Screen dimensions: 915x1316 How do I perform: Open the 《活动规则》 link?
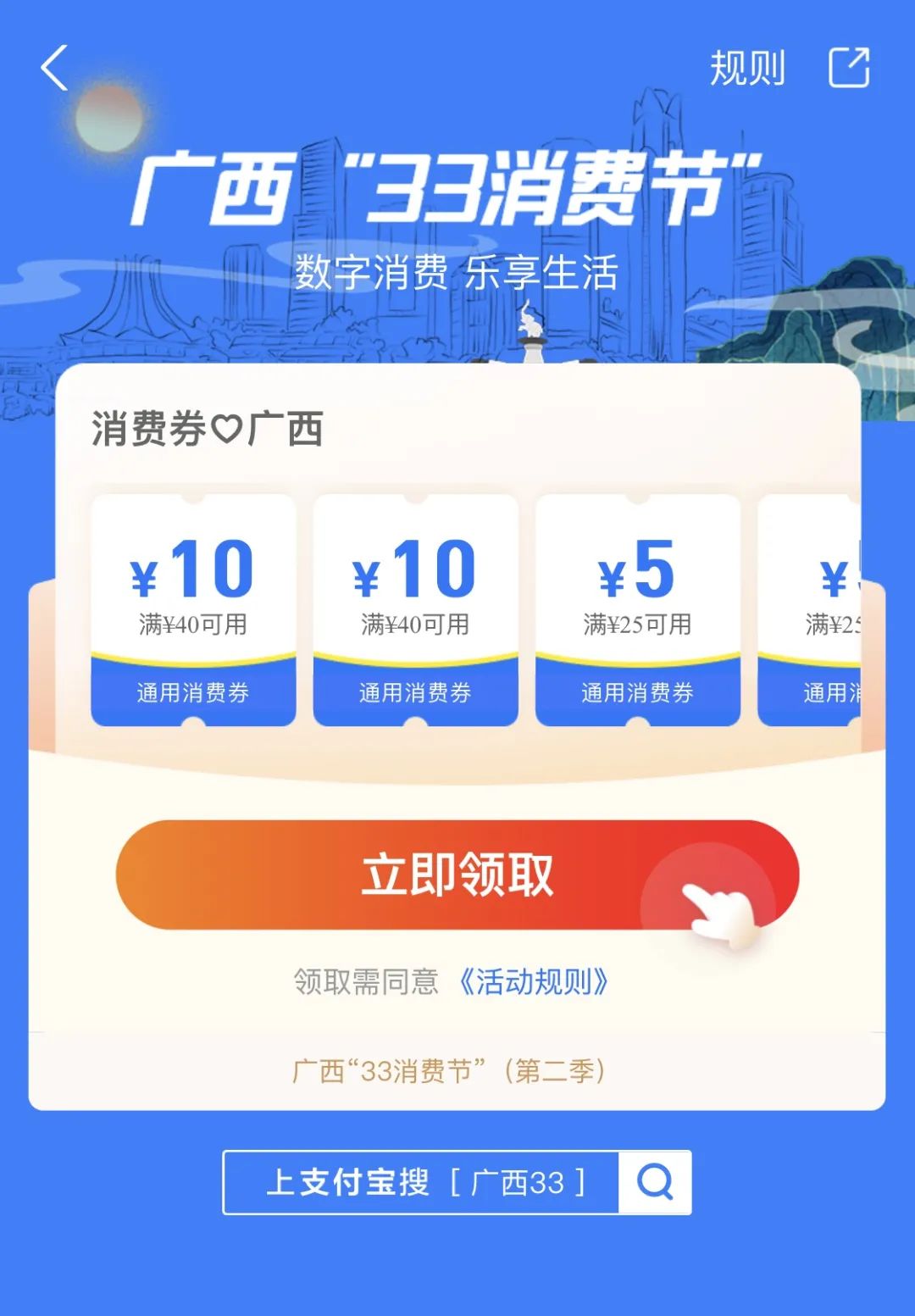pyautogui.click(x=533, y=982)
